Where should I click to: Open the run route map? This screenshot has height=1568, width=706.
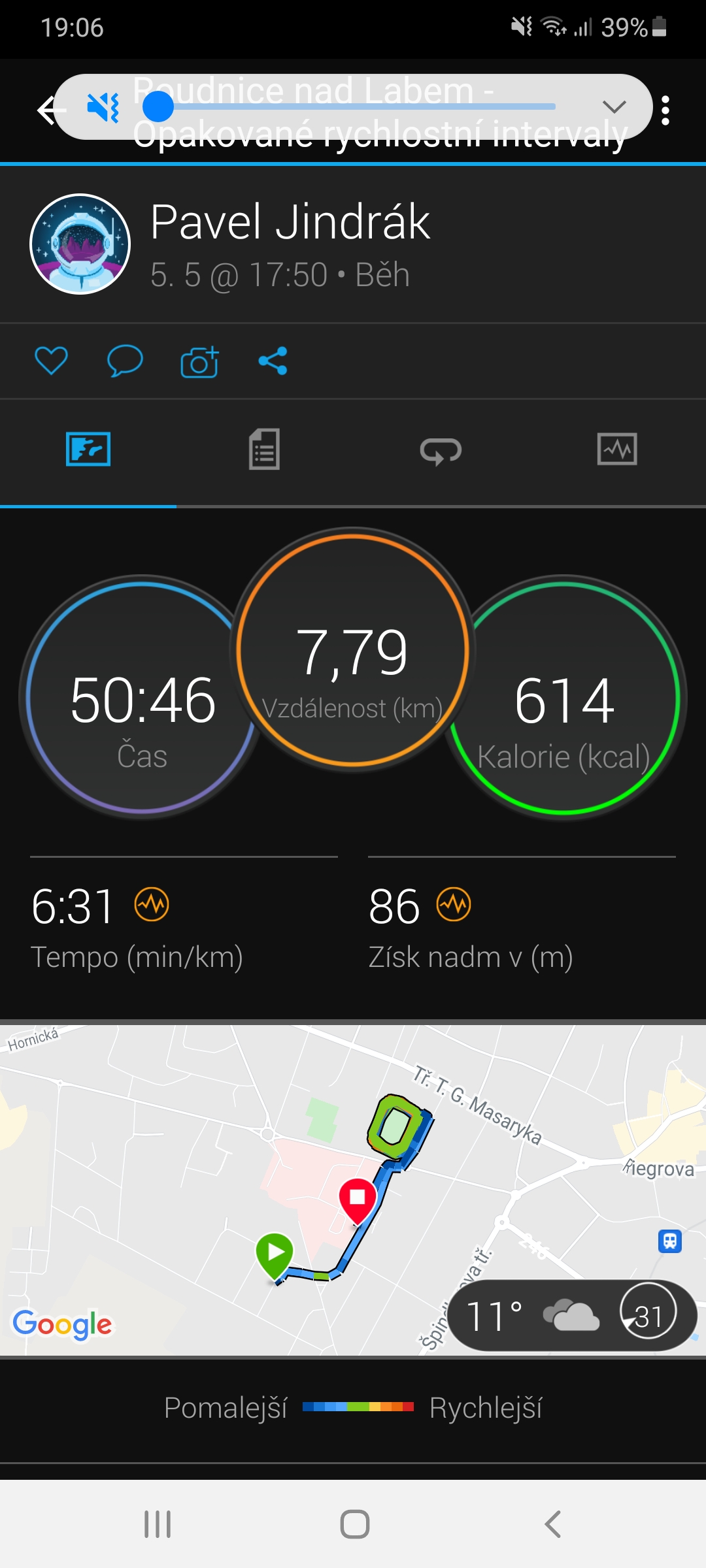pyautogui.click(x=353, y=1190)
